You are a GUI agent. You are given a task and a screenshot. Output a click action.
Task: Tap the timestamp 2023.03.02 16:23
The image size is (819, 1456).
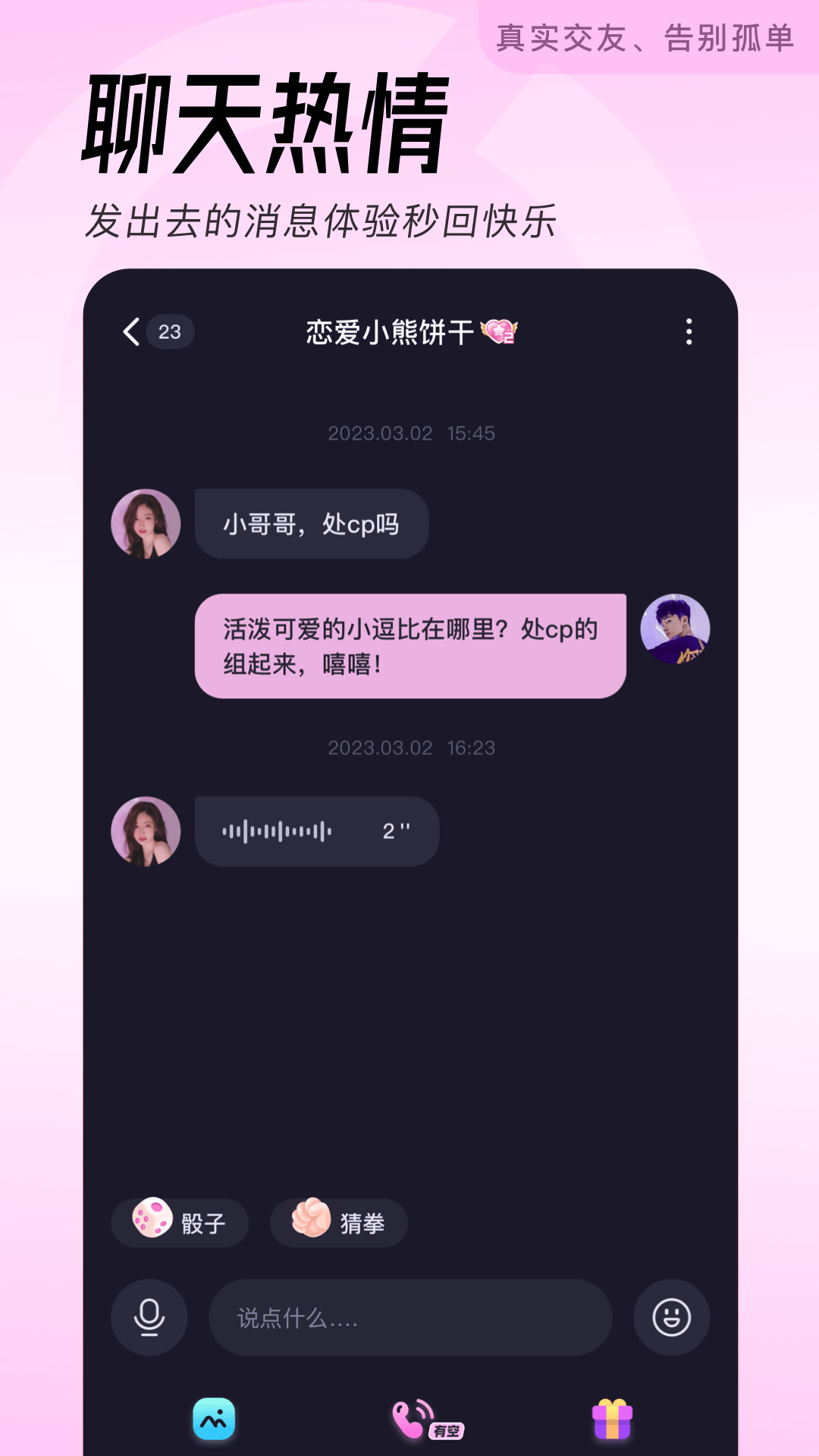click(x=409, y=748)
